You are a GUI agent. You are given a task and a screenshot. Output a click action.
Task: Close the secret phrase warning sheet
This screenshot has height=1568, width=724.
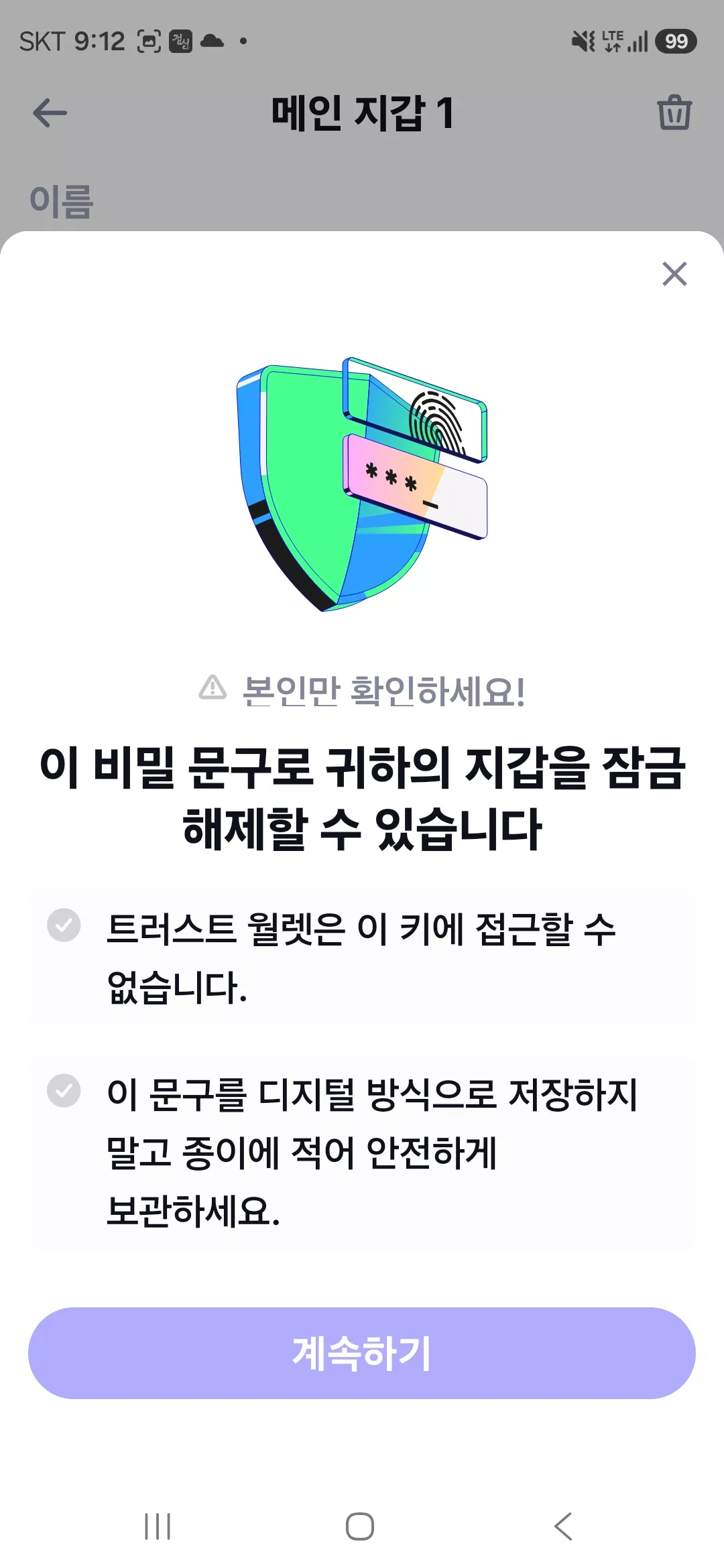click(x=674, y=273)
